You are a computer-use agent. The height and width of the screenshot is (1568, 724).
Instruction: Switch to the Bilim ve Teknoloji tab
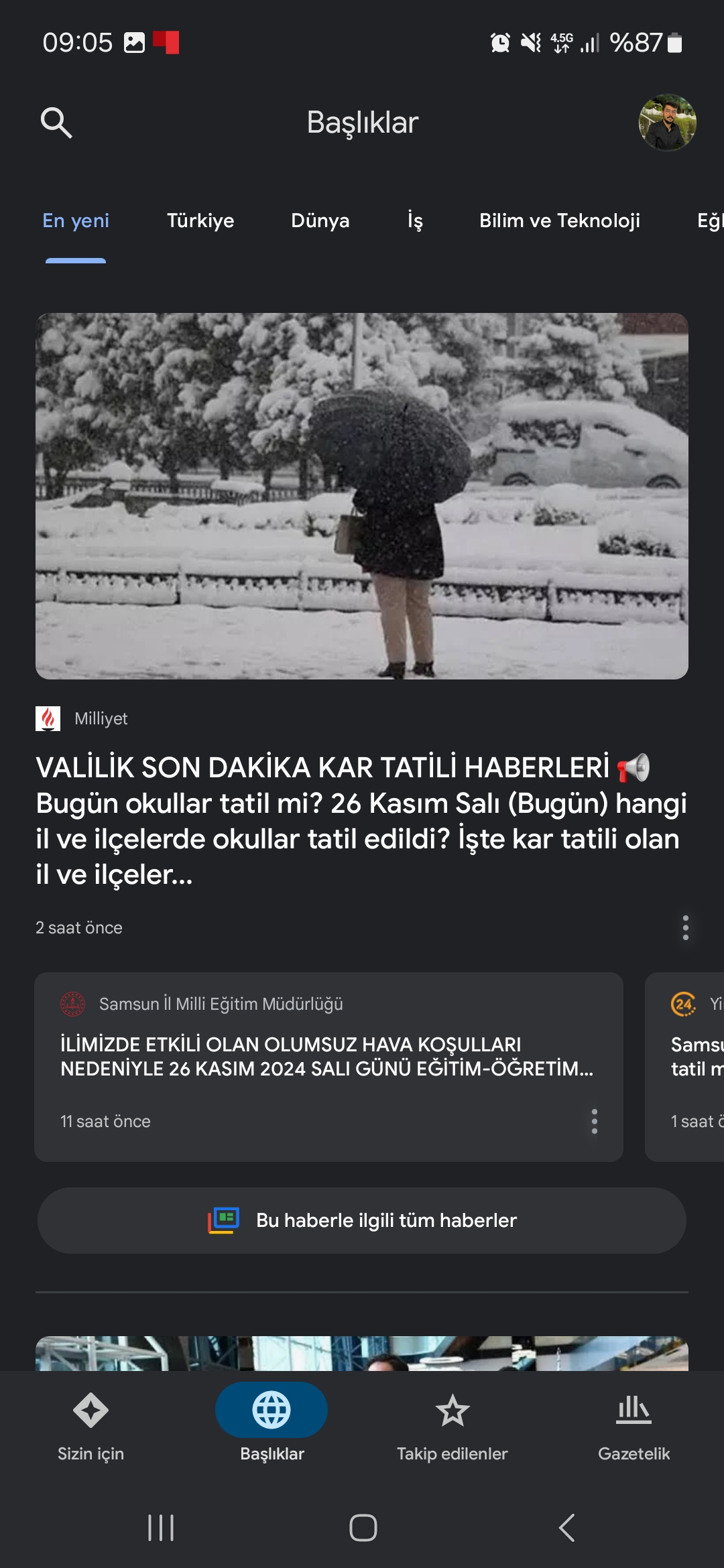pyautogui.click(x=560, y=220)
